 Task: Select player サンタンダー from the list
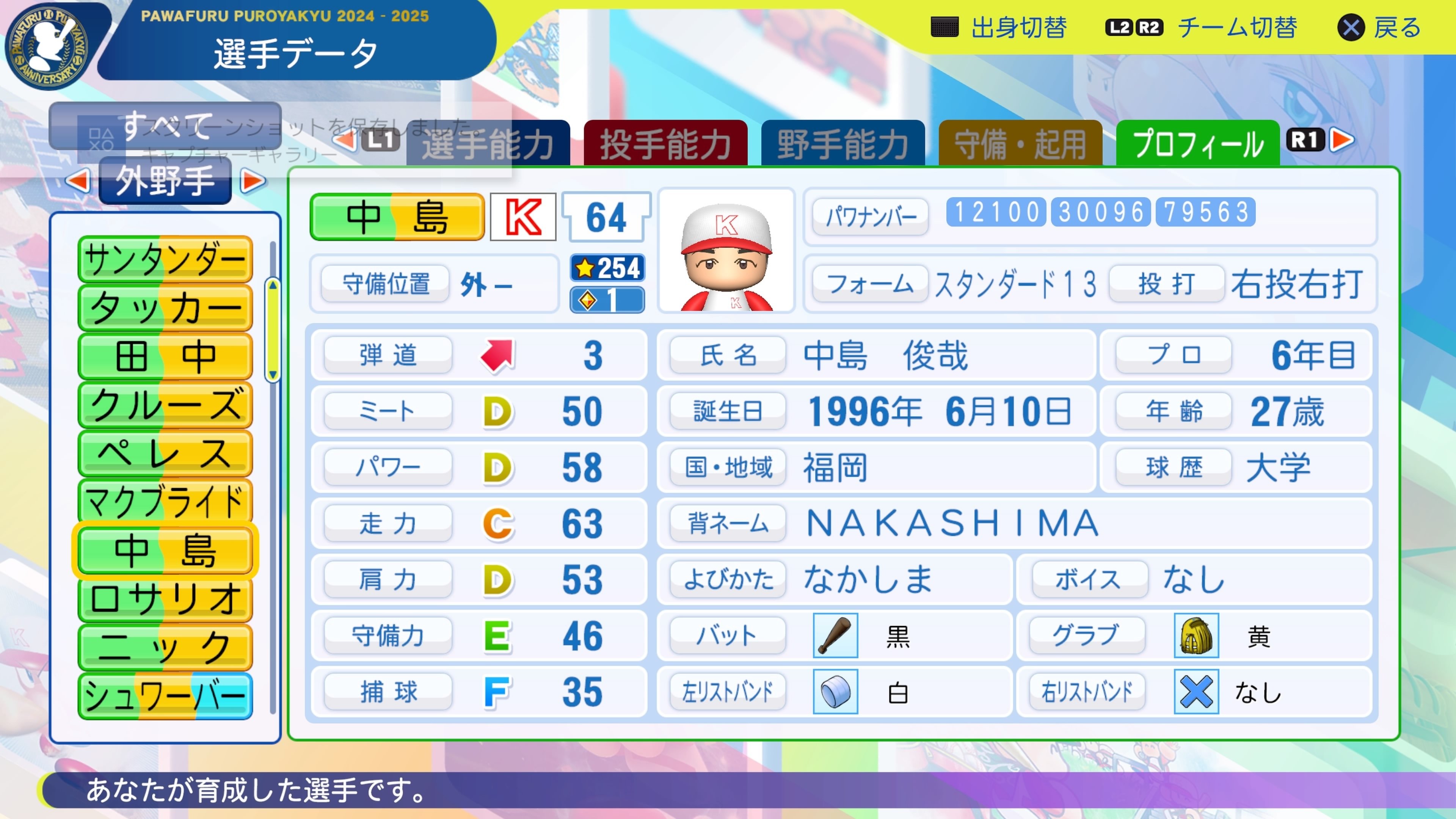165,259
